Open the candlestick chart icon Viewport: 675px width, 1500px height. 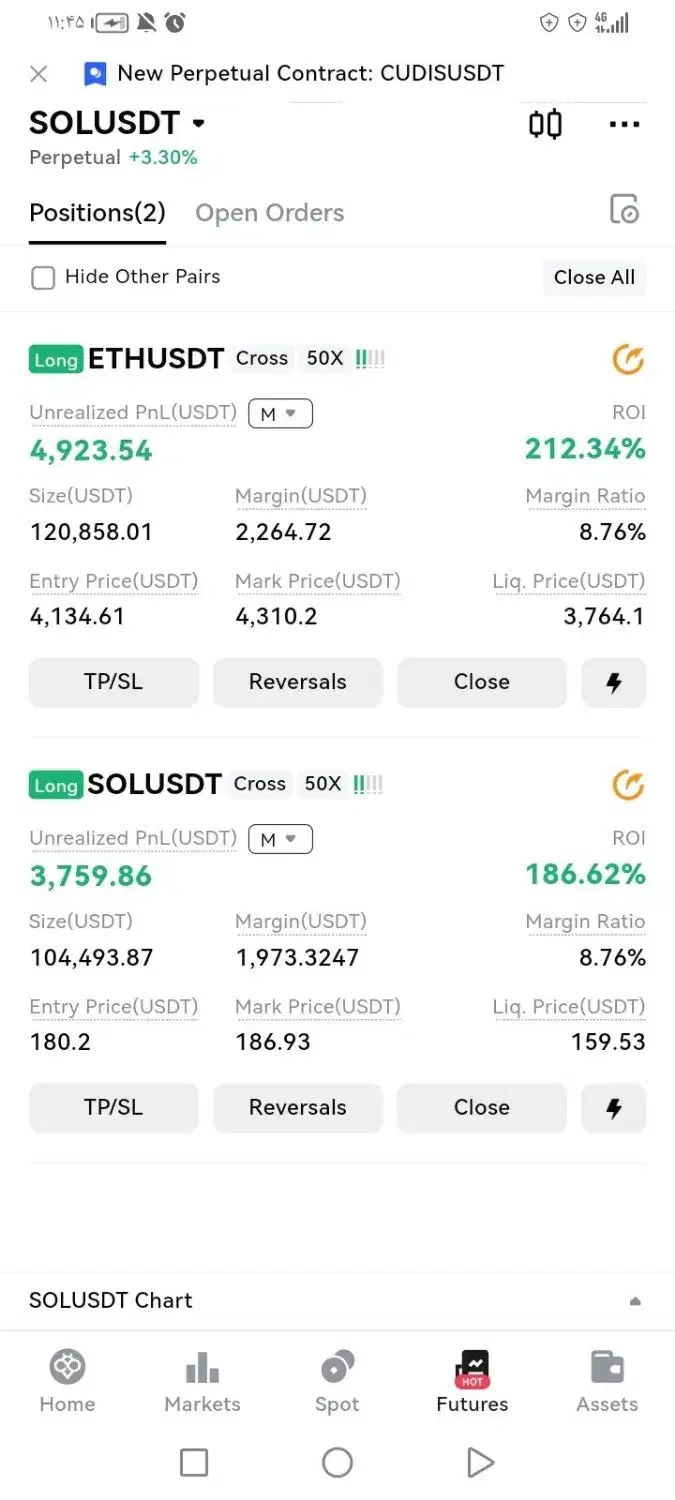tap(545, 124)
